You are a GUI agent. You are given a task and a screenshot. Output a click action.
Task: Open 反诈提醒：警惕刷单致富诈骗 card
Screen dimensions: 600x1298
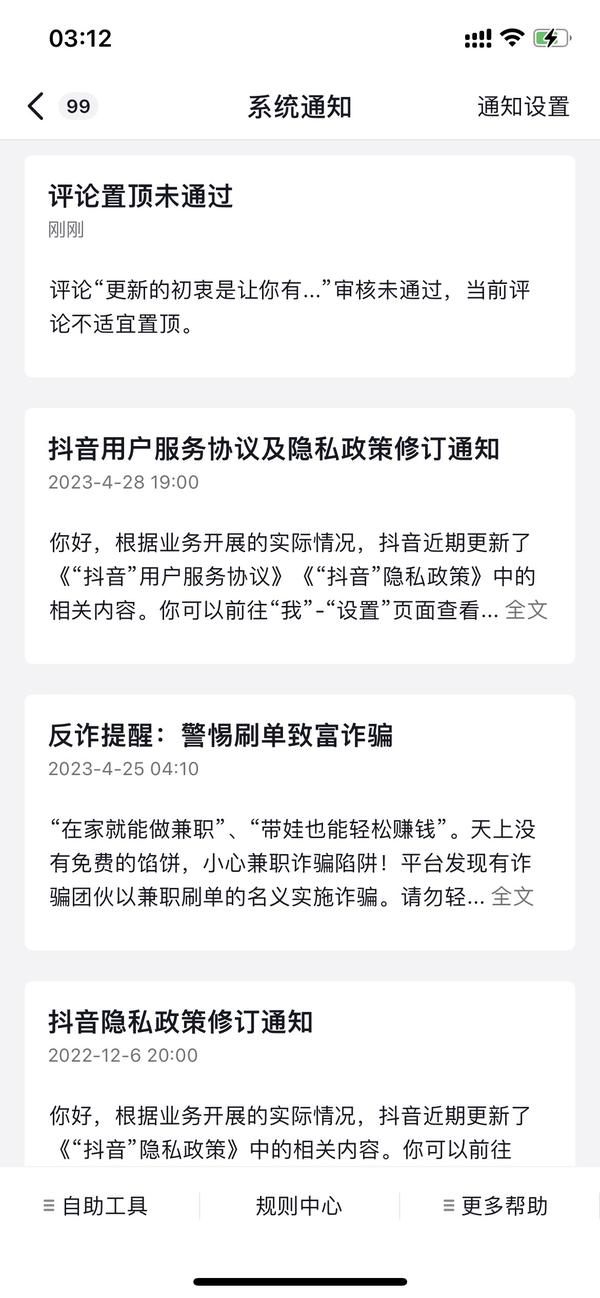300,822
